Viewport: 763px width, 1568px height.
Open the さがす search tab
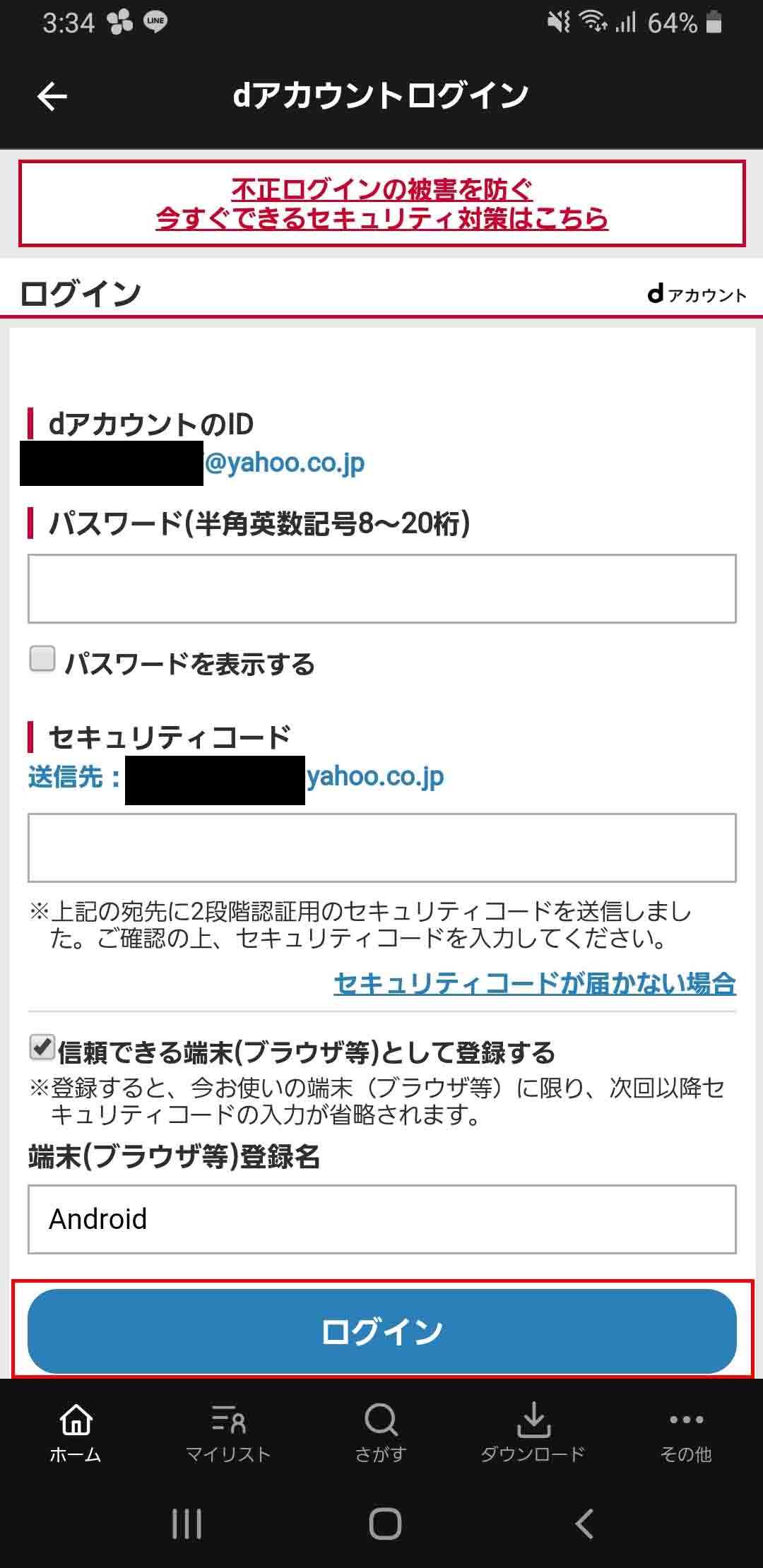click(381, 1432)
